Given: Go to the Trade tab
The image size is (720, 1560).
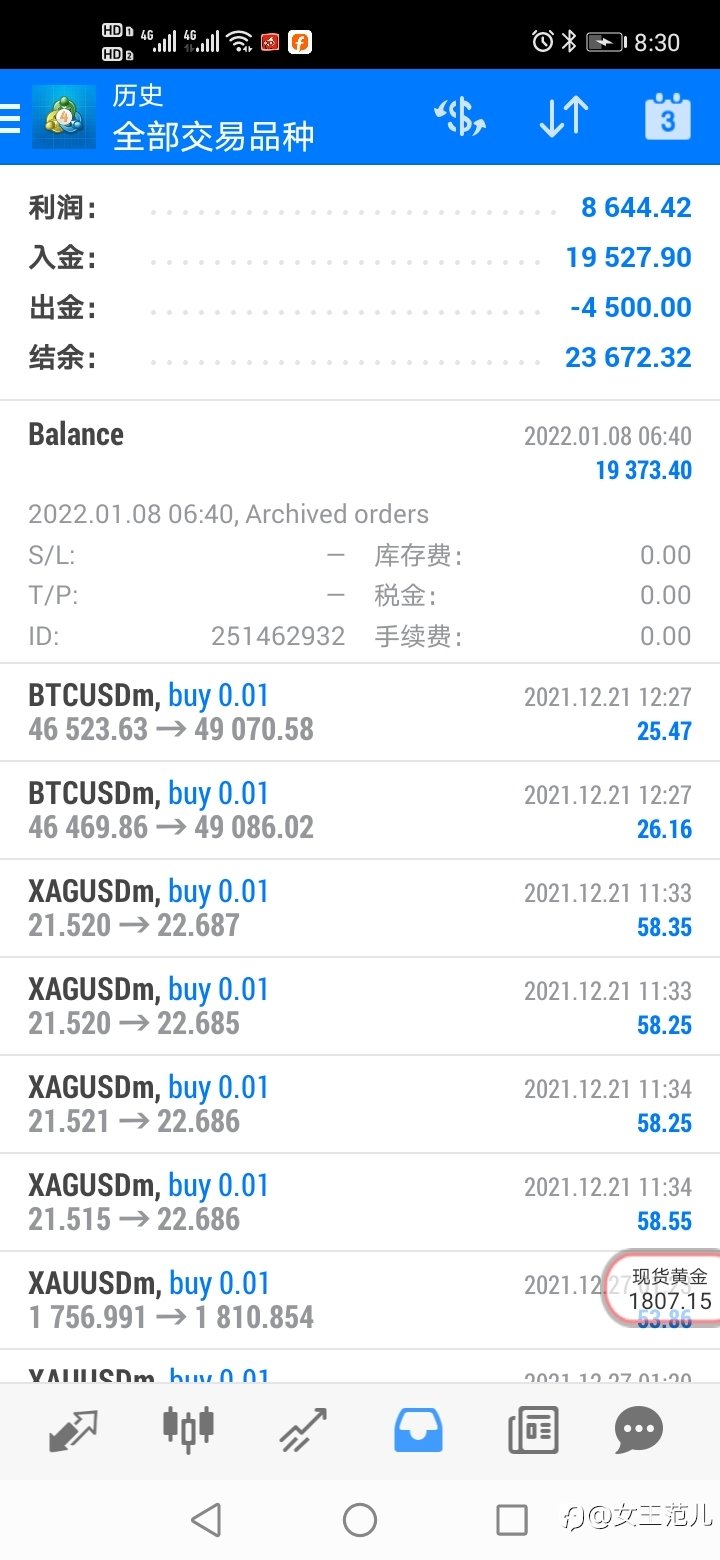Looking at the screenshot, I should pyautogui.click(x=303, y=1431).
